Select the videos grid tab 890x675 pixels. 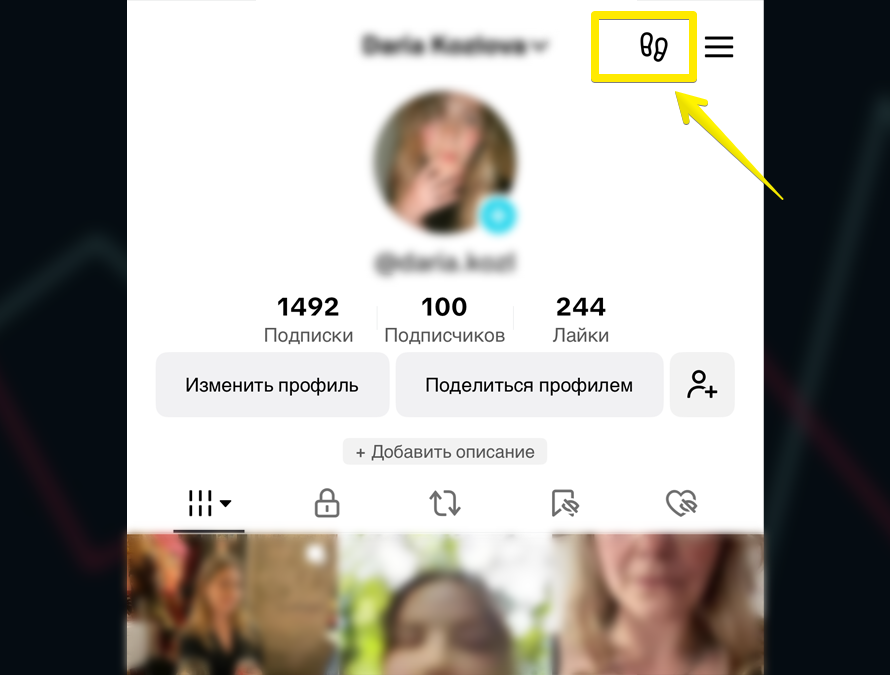click(209, 503)
